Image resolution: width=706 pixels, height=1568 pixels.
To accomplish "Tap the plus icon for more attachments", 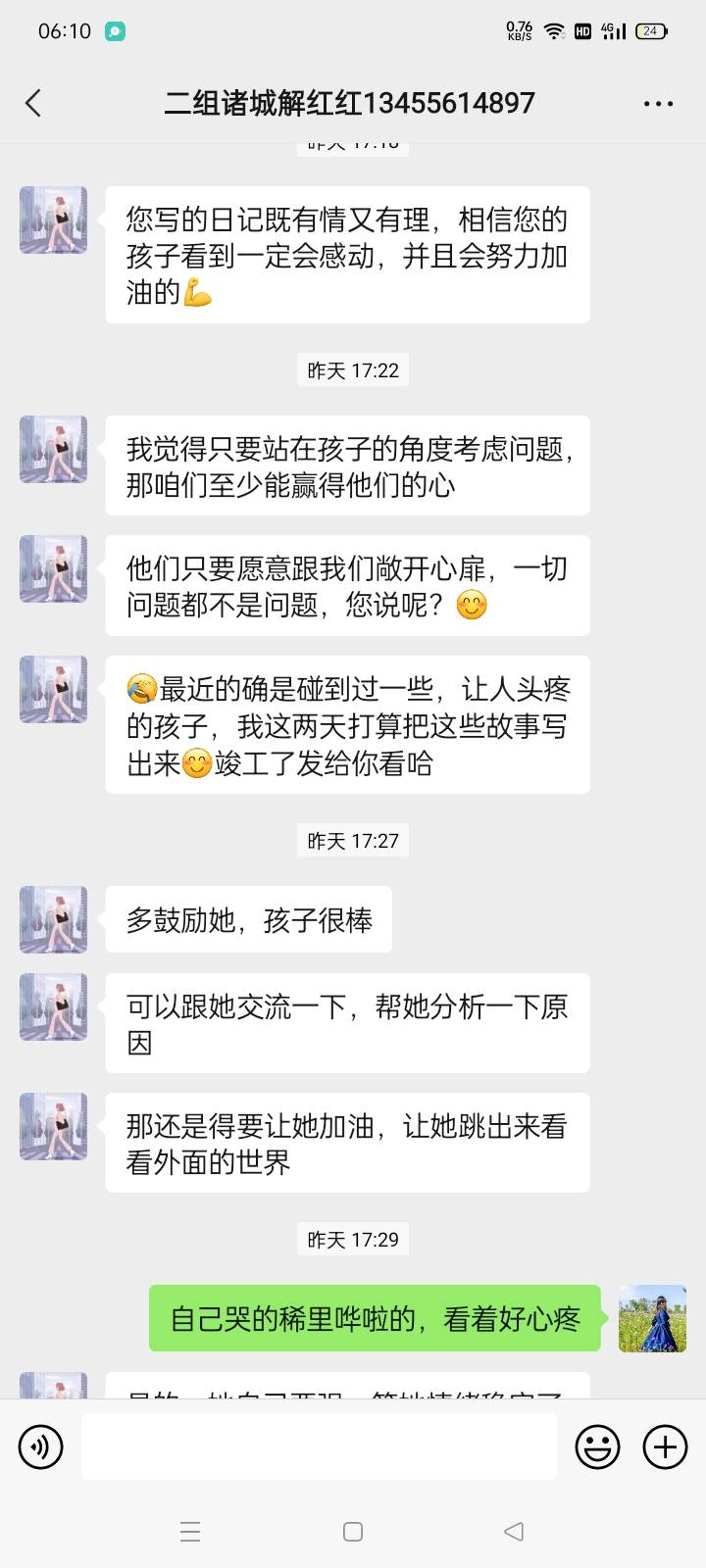I will click(x=665, y=1446).
